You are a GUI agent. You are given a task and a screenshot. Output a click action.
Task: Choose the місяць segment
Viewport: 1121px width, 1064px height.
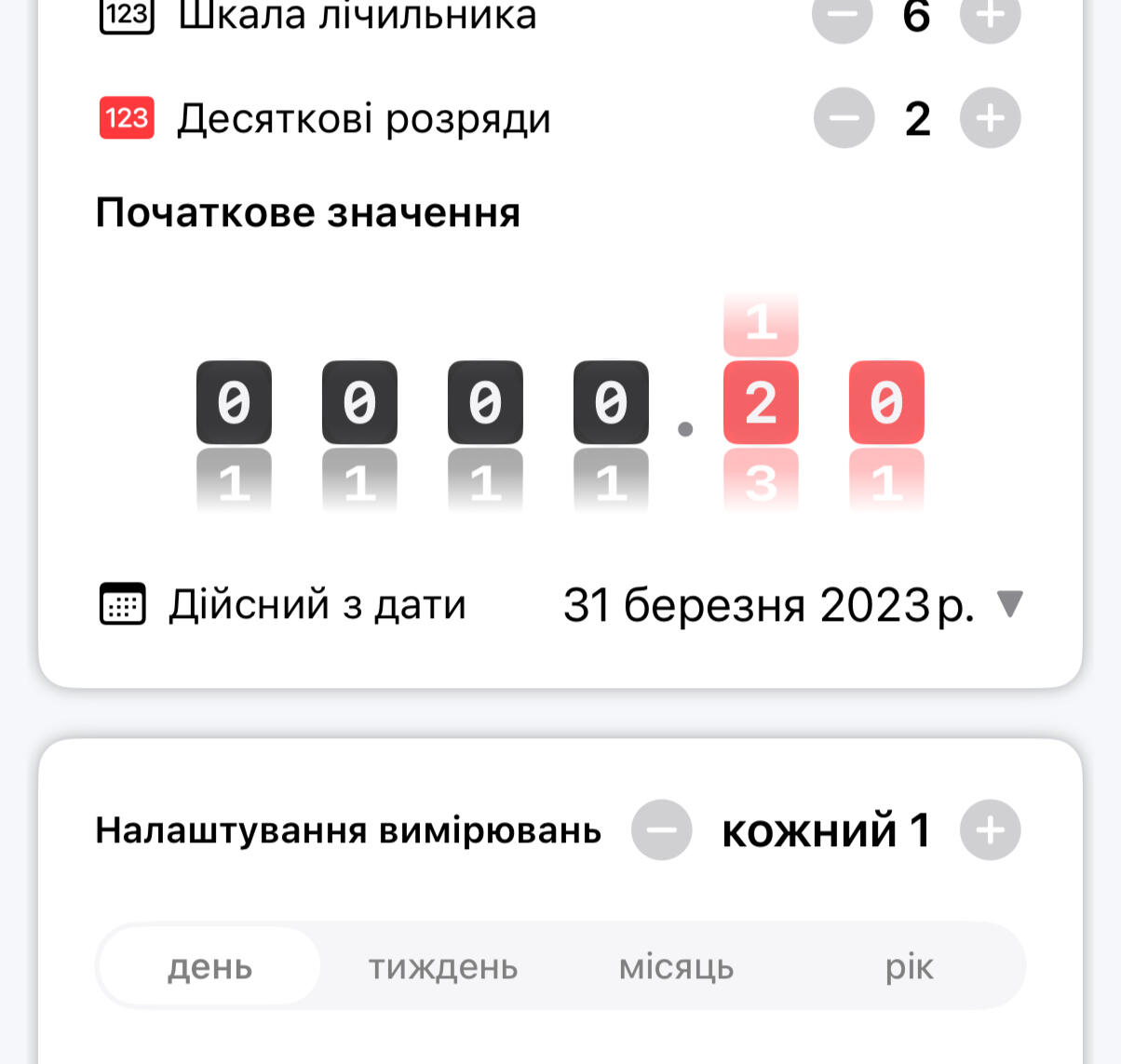pos(677,967)
